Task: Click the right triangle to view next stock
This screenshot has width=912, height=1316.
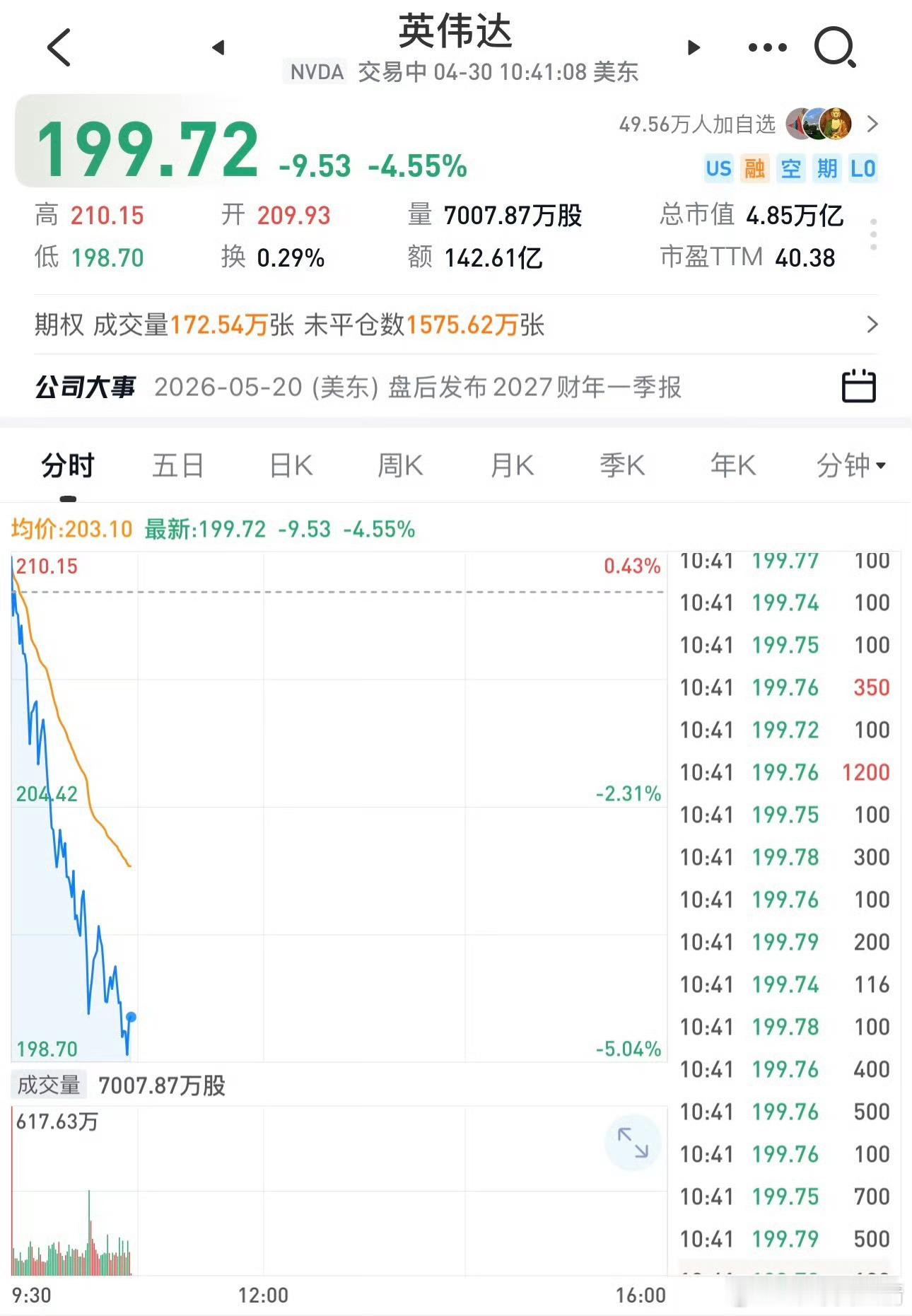Action: click(693, 47)
